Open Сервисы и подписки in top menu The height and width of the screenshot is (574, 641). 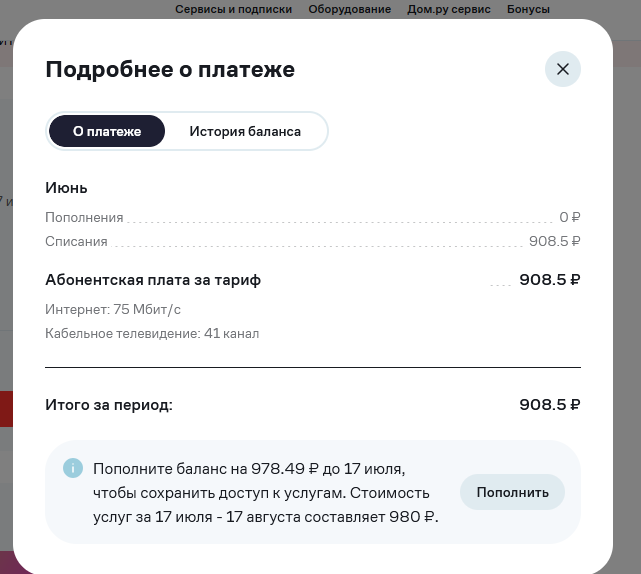[233, 9]
